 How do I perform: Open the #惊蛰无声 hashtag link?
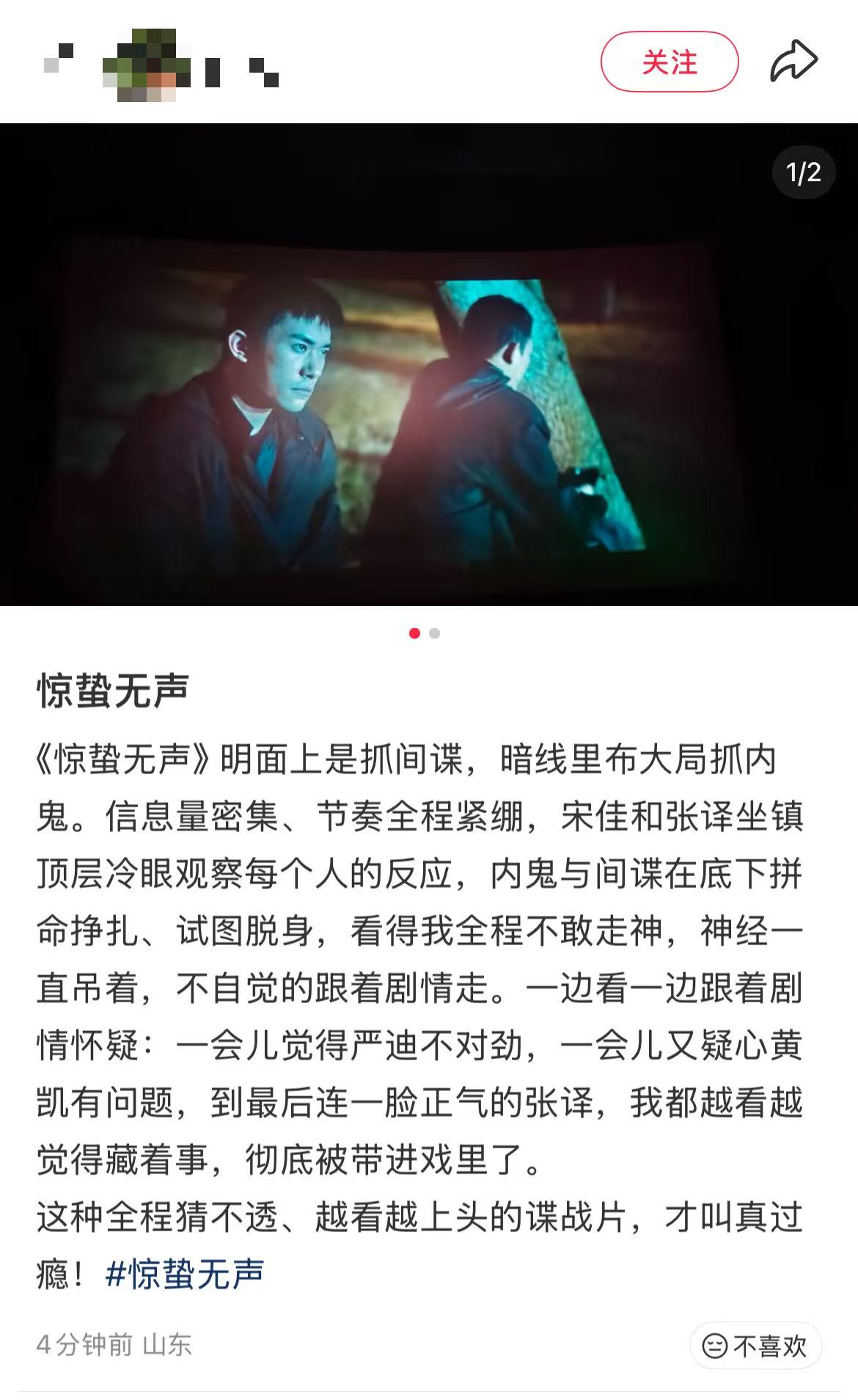pos(185,1274)
